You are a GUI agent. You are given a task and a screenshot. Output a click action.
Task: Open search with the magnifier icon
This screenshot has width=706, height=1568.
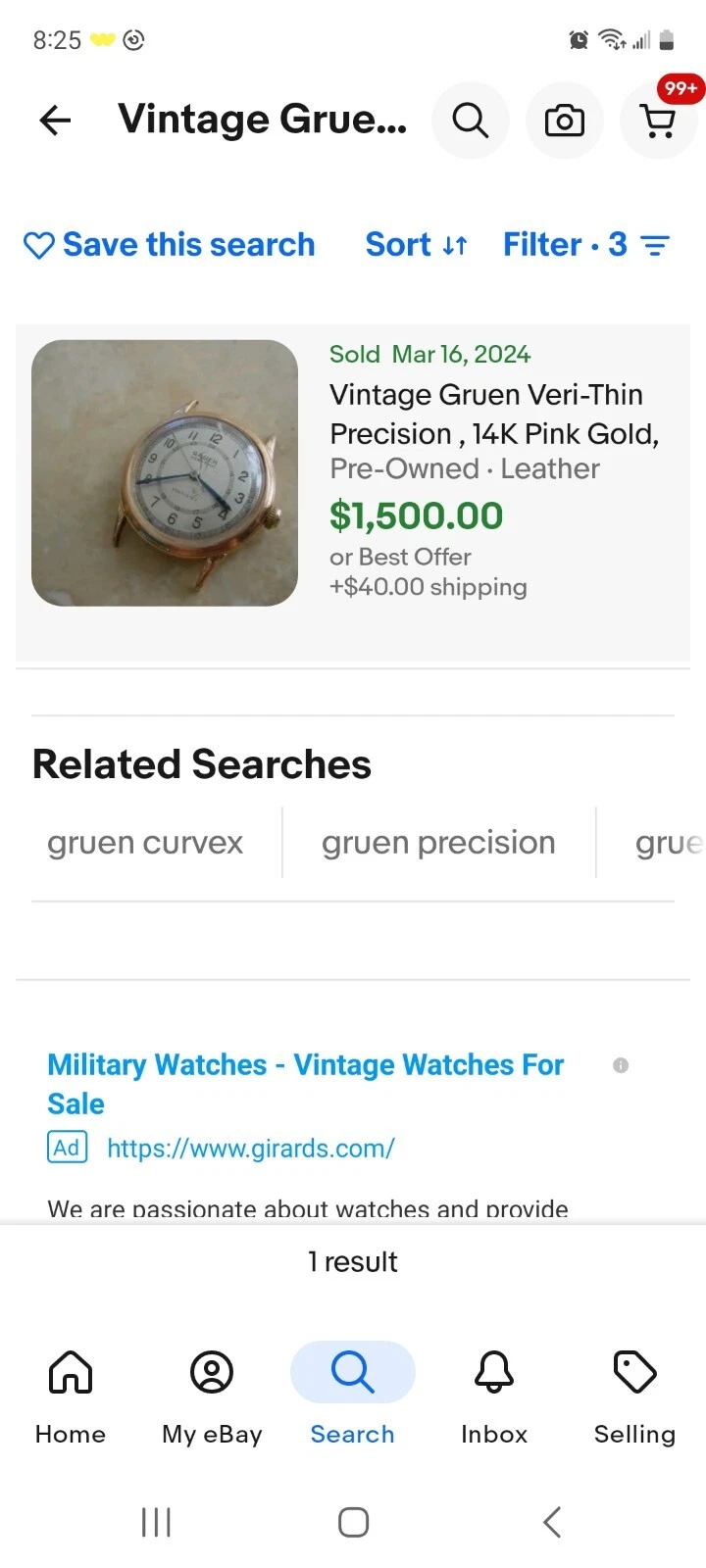470,121
